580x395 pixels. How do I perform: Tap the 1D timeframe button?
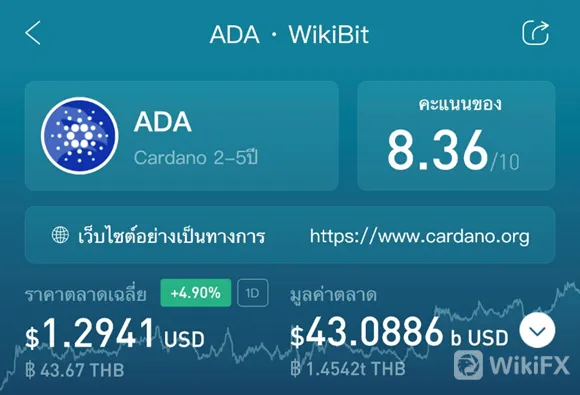(253, 293)
